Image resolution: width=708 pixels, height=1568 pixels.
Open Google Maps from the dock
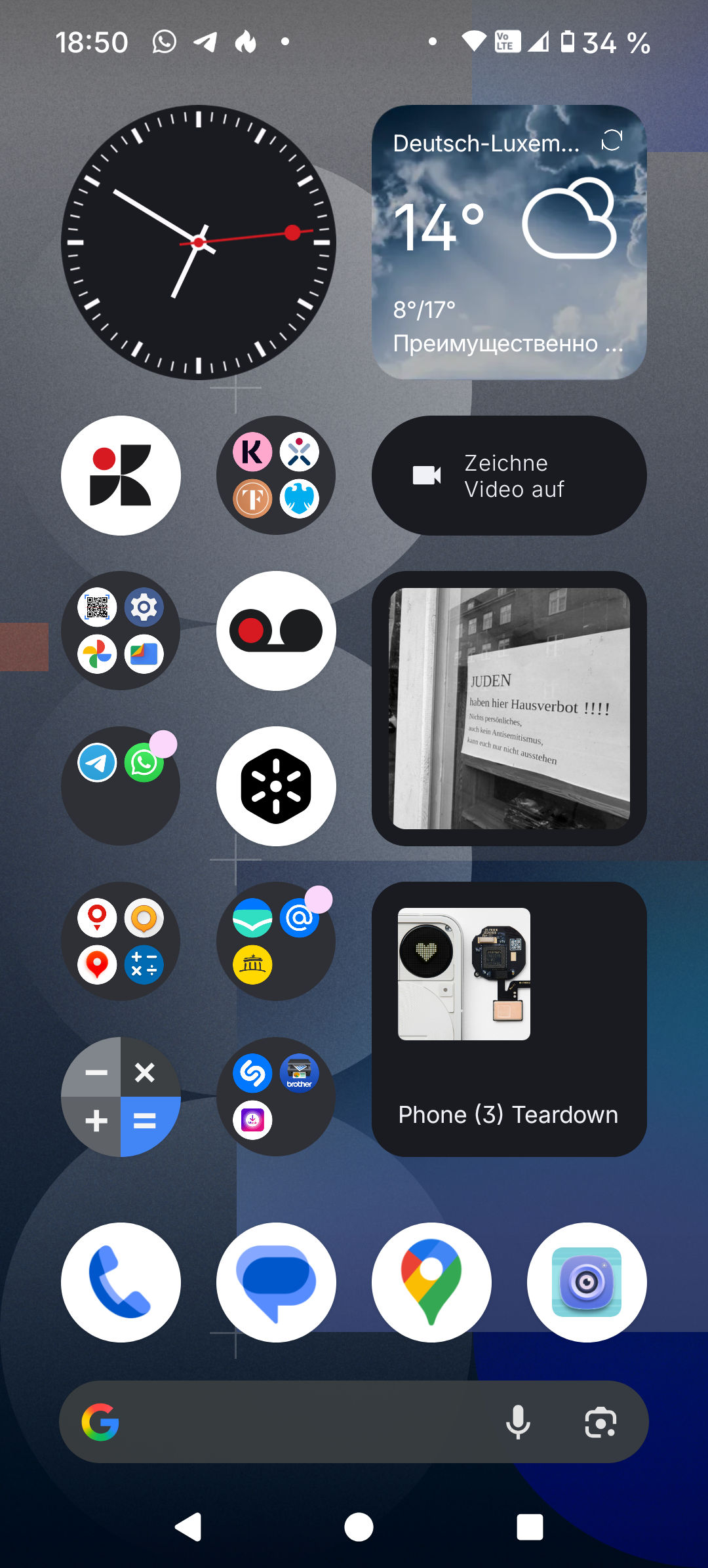pyautogui.click(x=431, y=1282)
